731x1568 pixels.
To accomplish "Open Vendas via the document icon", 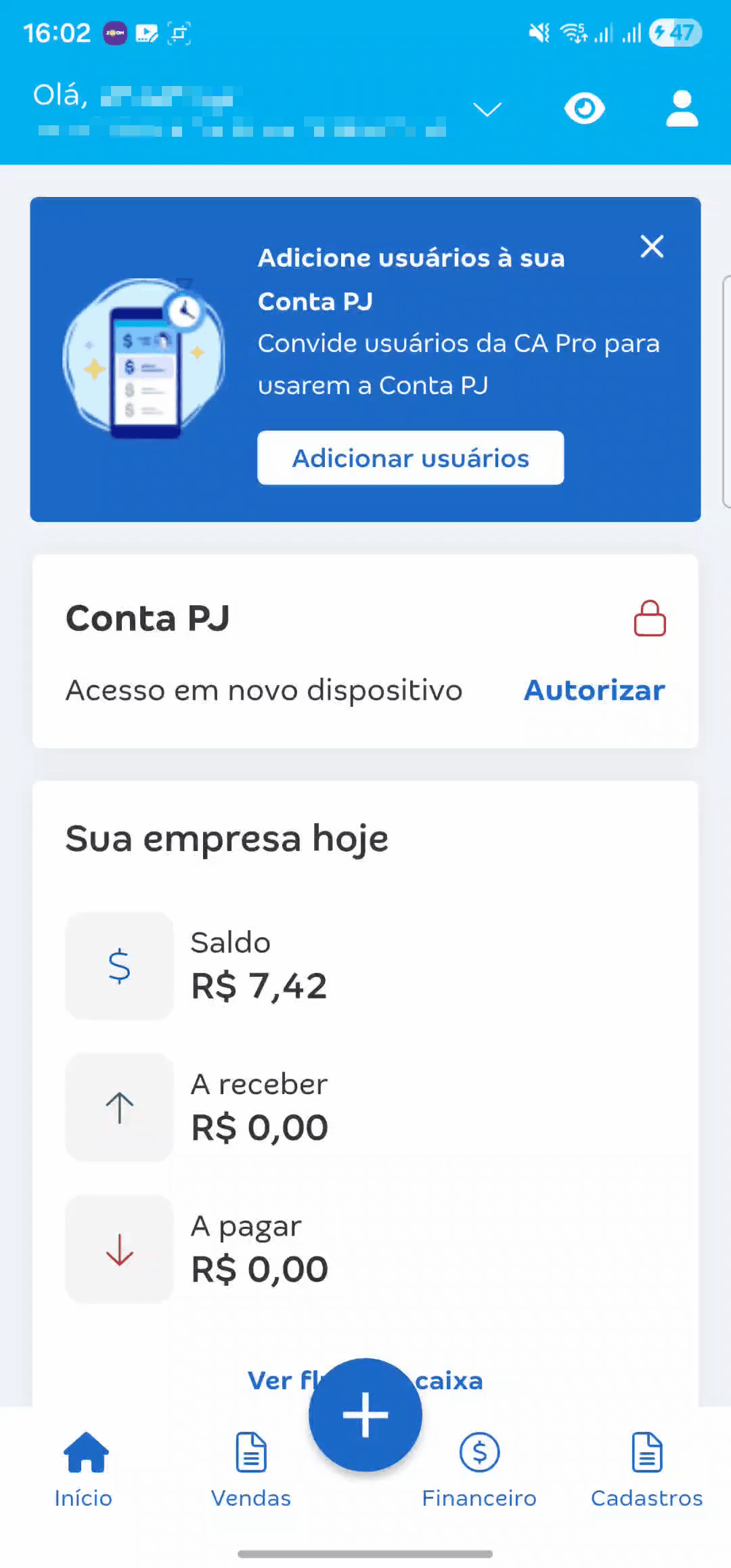I will 250,1452.
